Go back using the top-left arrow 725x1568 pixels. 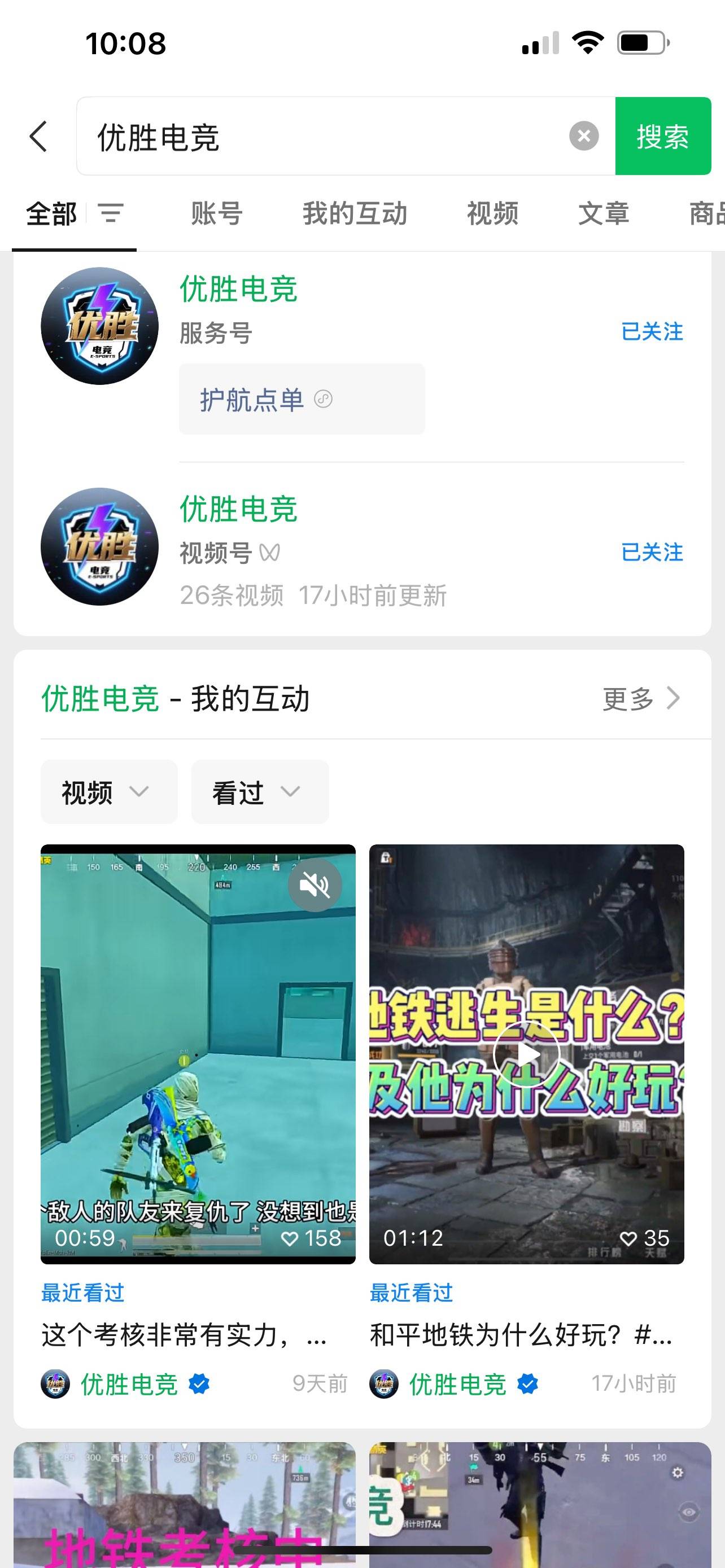click(x=38, y=135)
